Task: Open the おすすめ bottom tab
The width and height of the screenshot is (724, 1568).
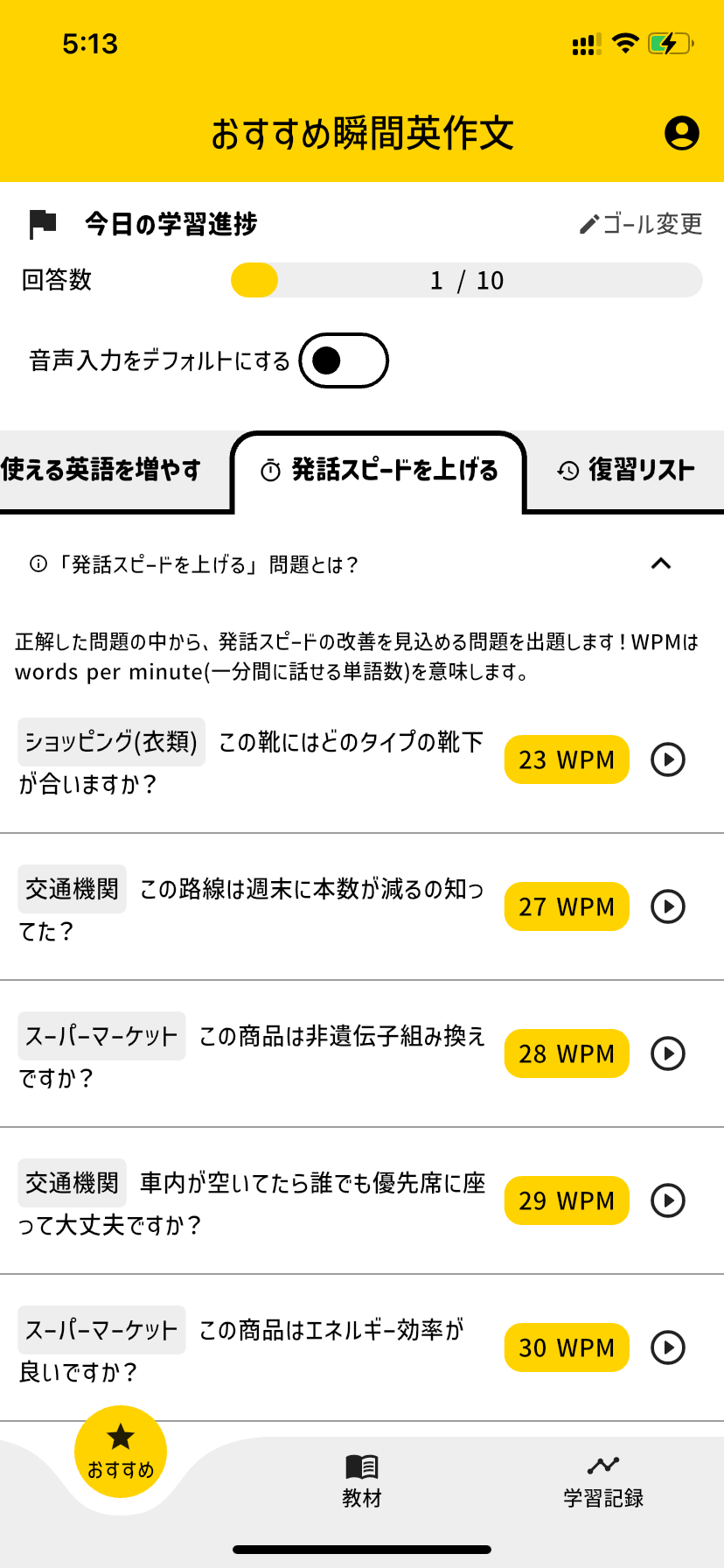Action: tap(121, 1452)
